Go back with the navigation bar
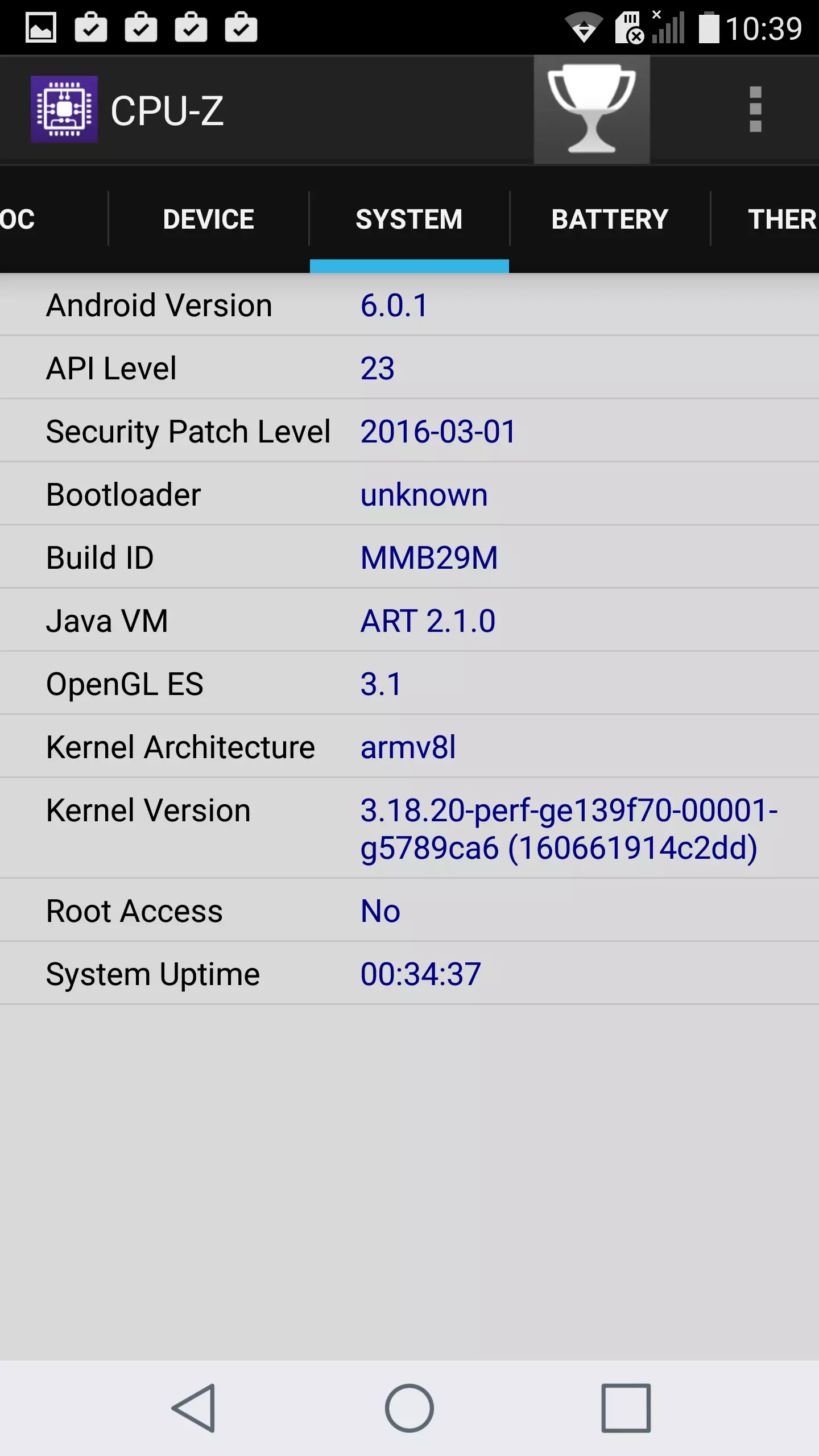 pos(193,1408)
